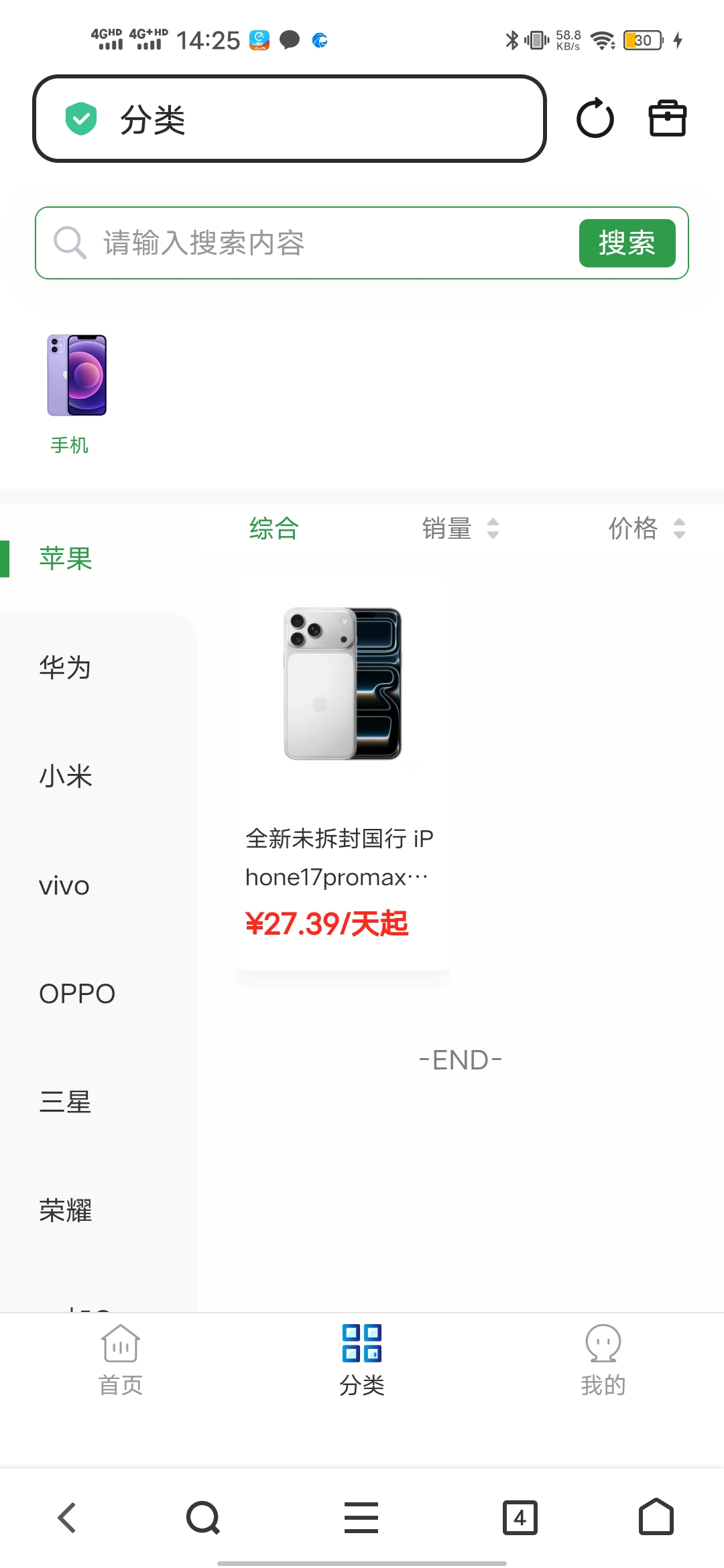Viewport: 724px width, 1568px height.
Task: Tap the green 搜索 button
Action: coord(626,243)
